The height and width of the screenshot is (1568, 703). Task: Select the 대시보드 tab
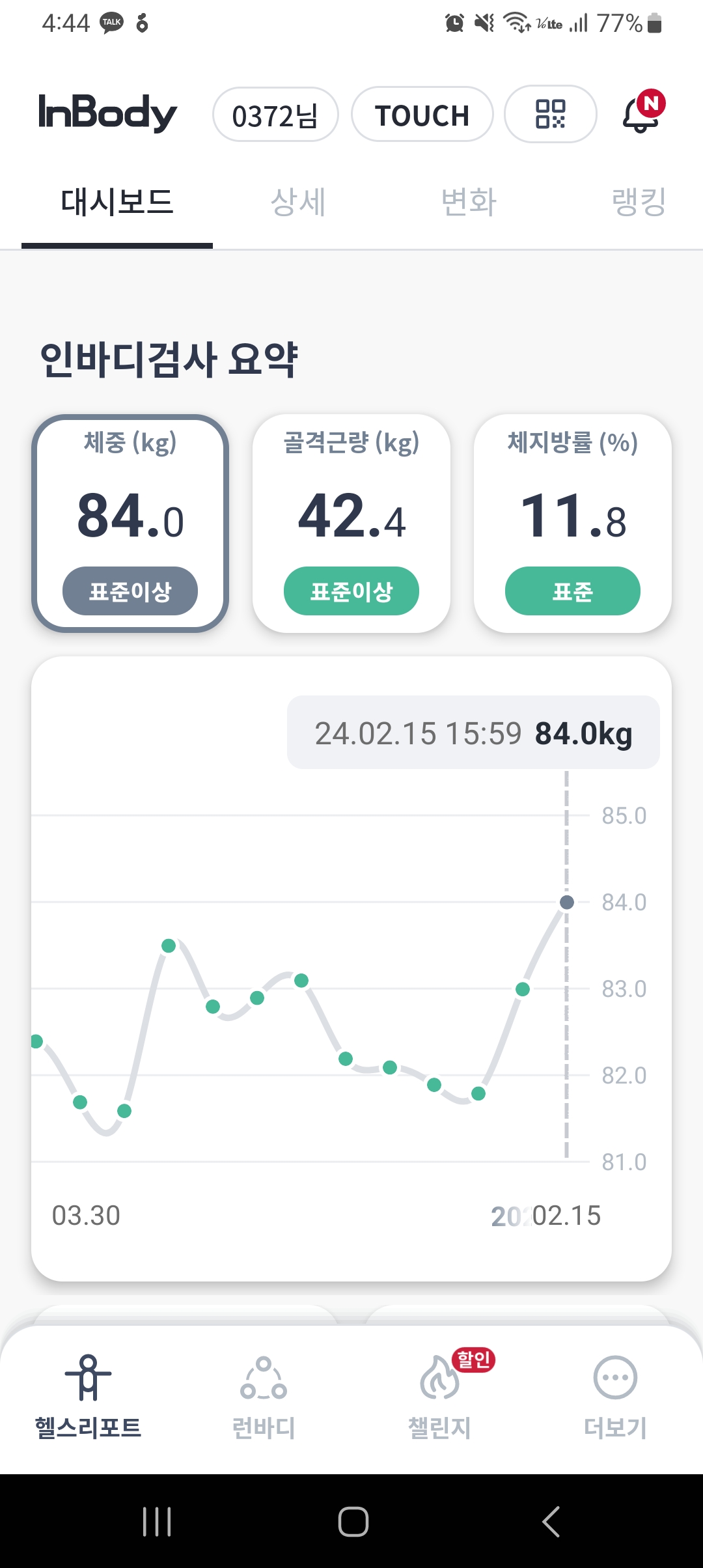(117, 202)
